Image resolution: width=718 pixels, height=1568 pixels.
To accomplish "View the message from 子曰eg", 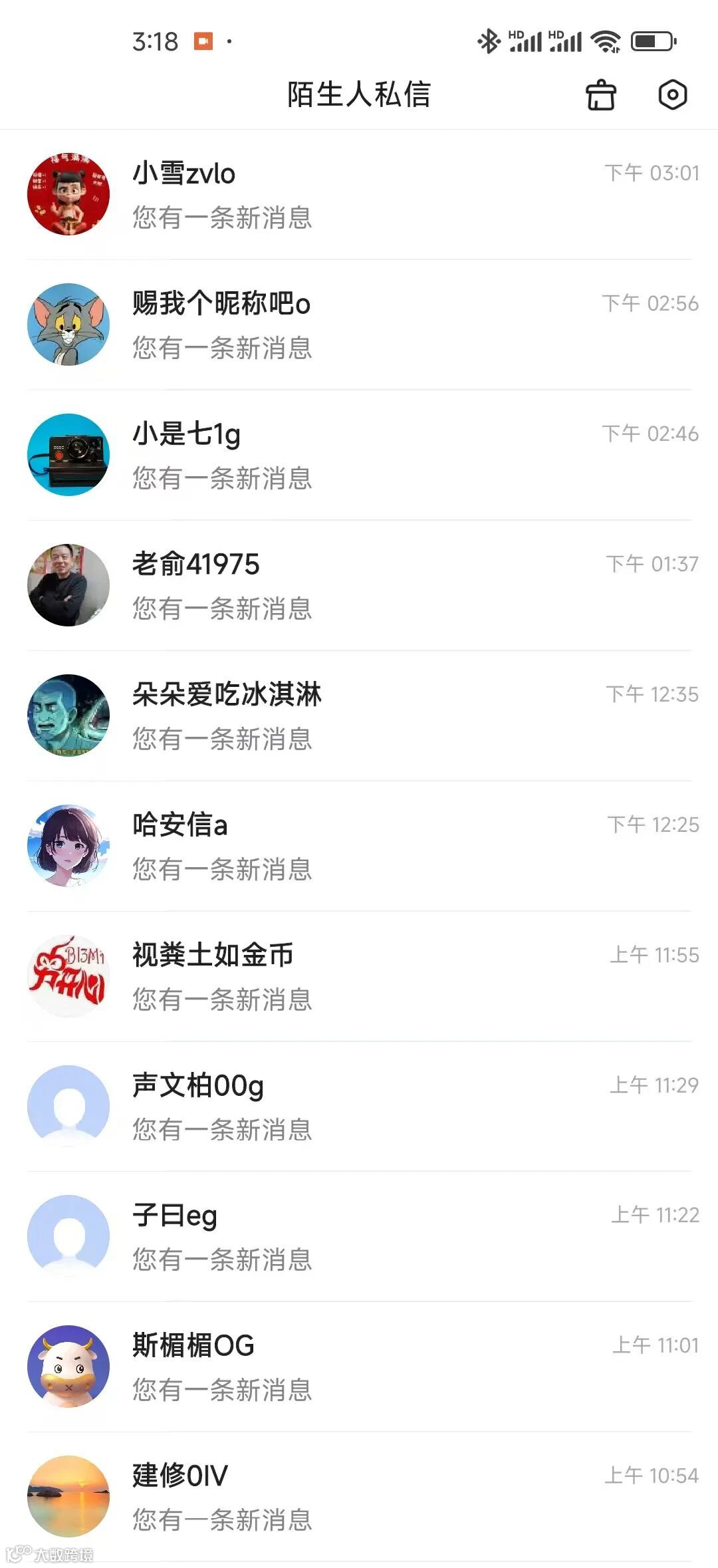I will pos(359,1237).
